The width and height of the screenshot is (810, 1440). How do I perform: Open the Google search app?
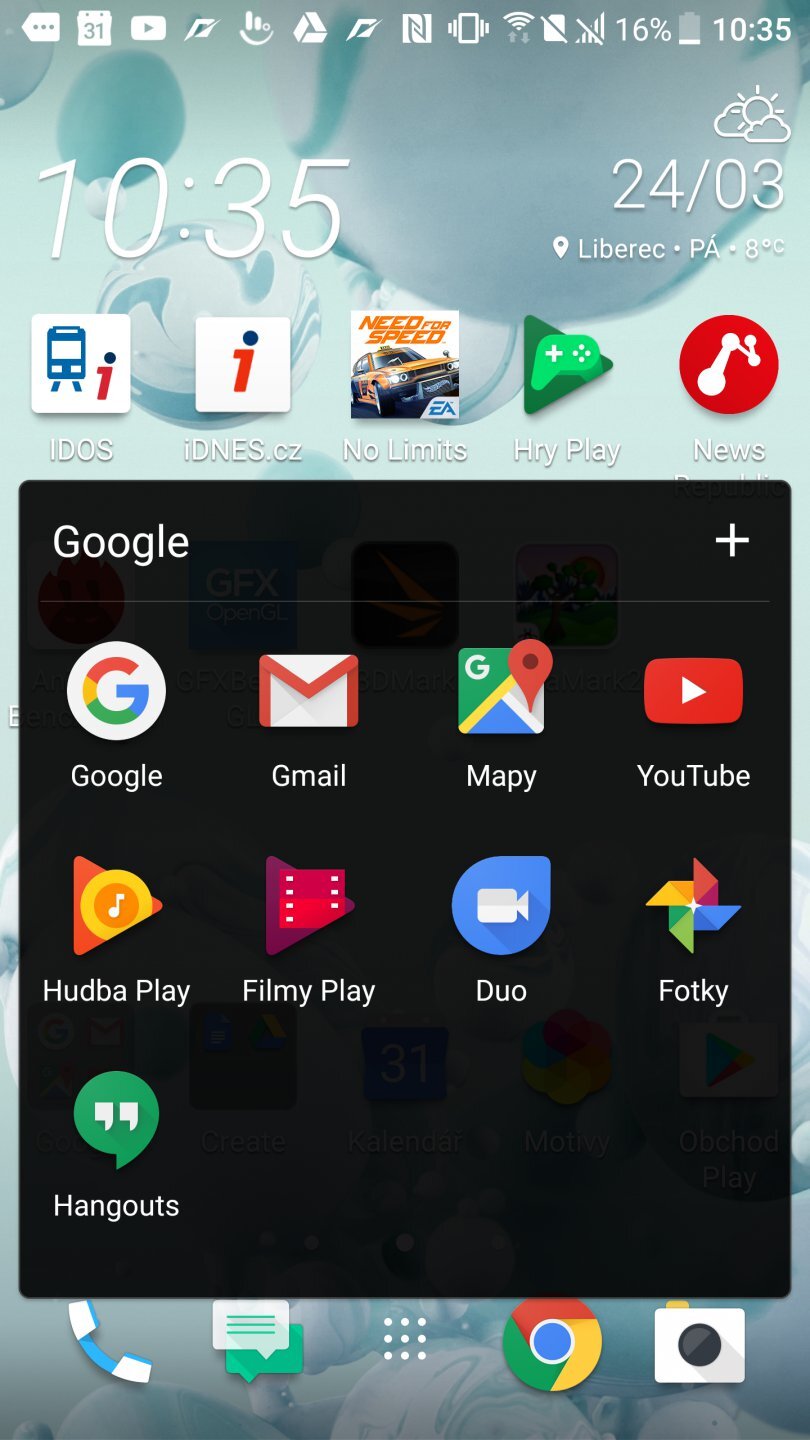pos(116,690)
